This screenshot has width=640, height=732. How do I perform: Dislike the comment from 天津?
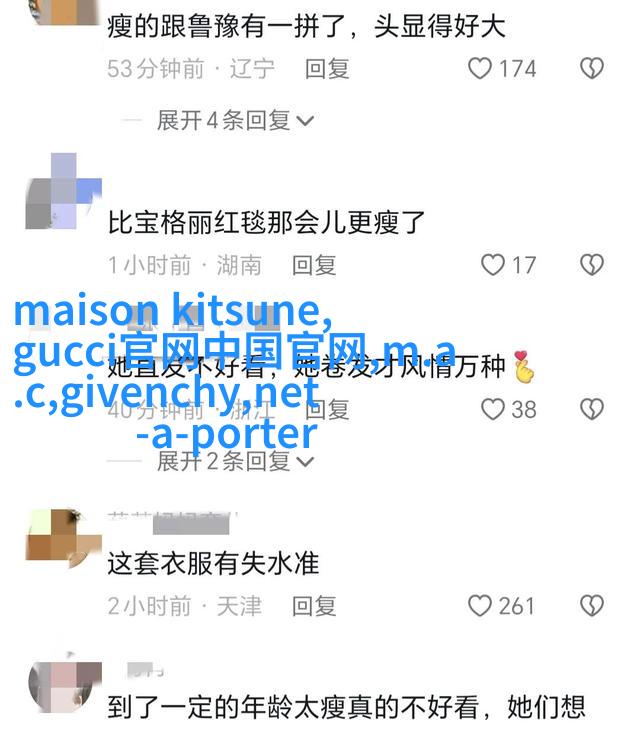click(x=592, y=606)
